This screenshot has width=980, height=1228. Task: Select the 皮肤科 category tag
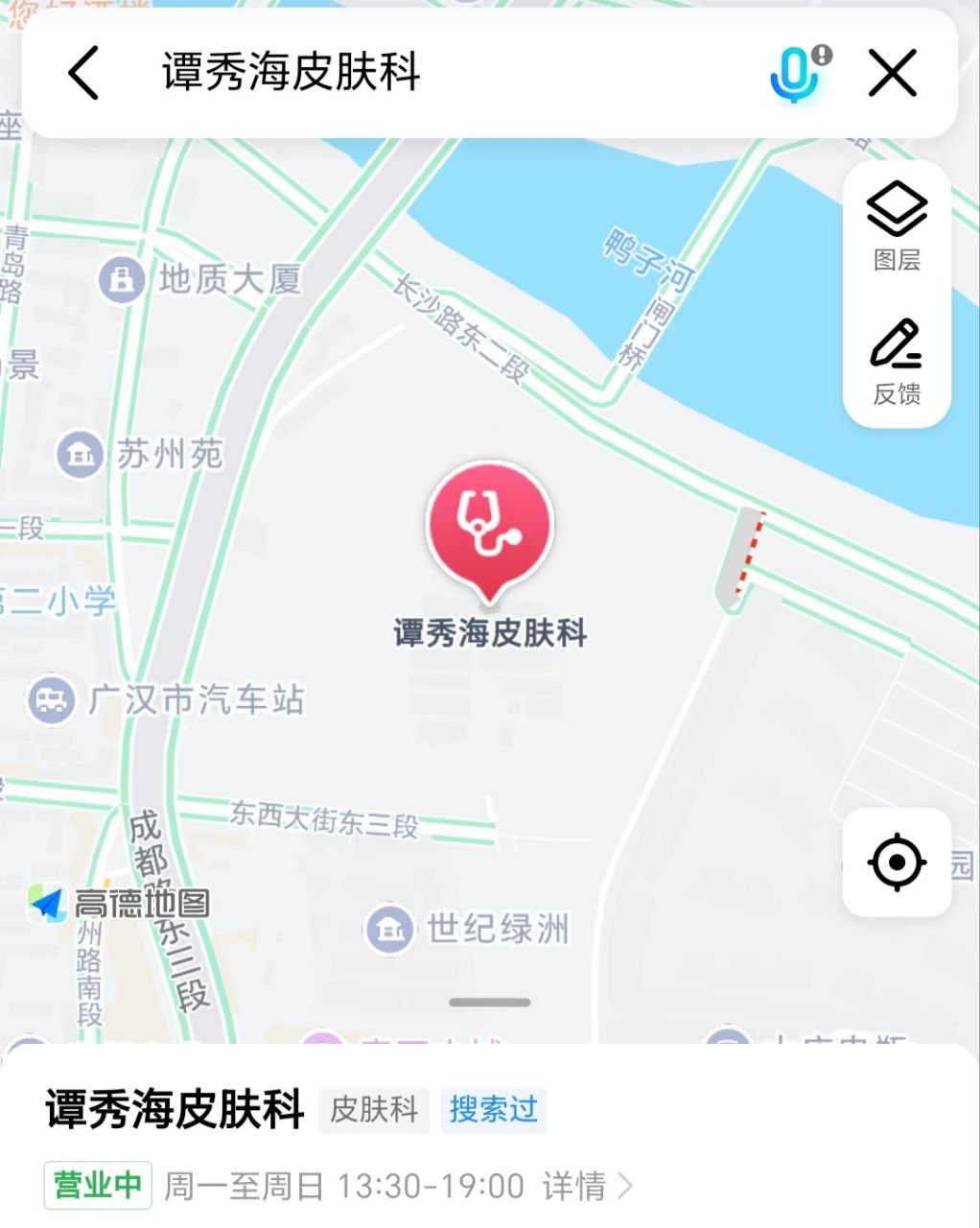click(x=373, y=1109)
